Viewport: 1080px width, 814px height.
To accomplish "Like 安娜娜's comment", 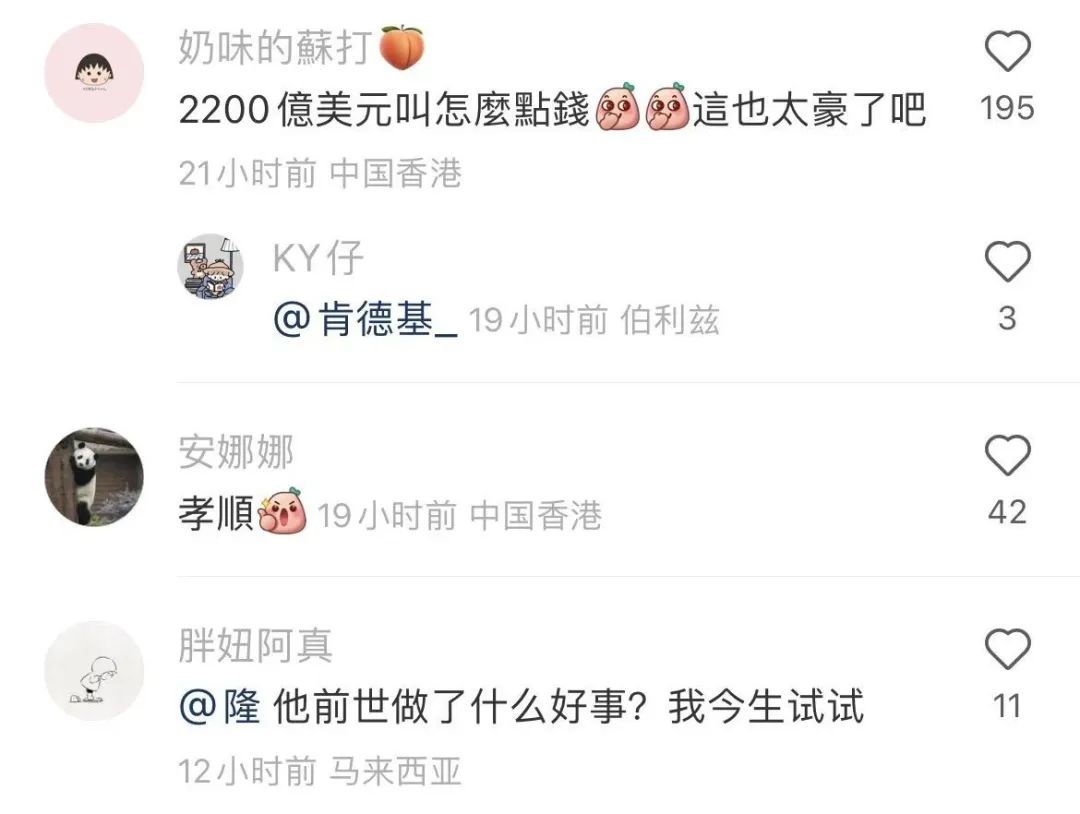I will [1007, 457].
